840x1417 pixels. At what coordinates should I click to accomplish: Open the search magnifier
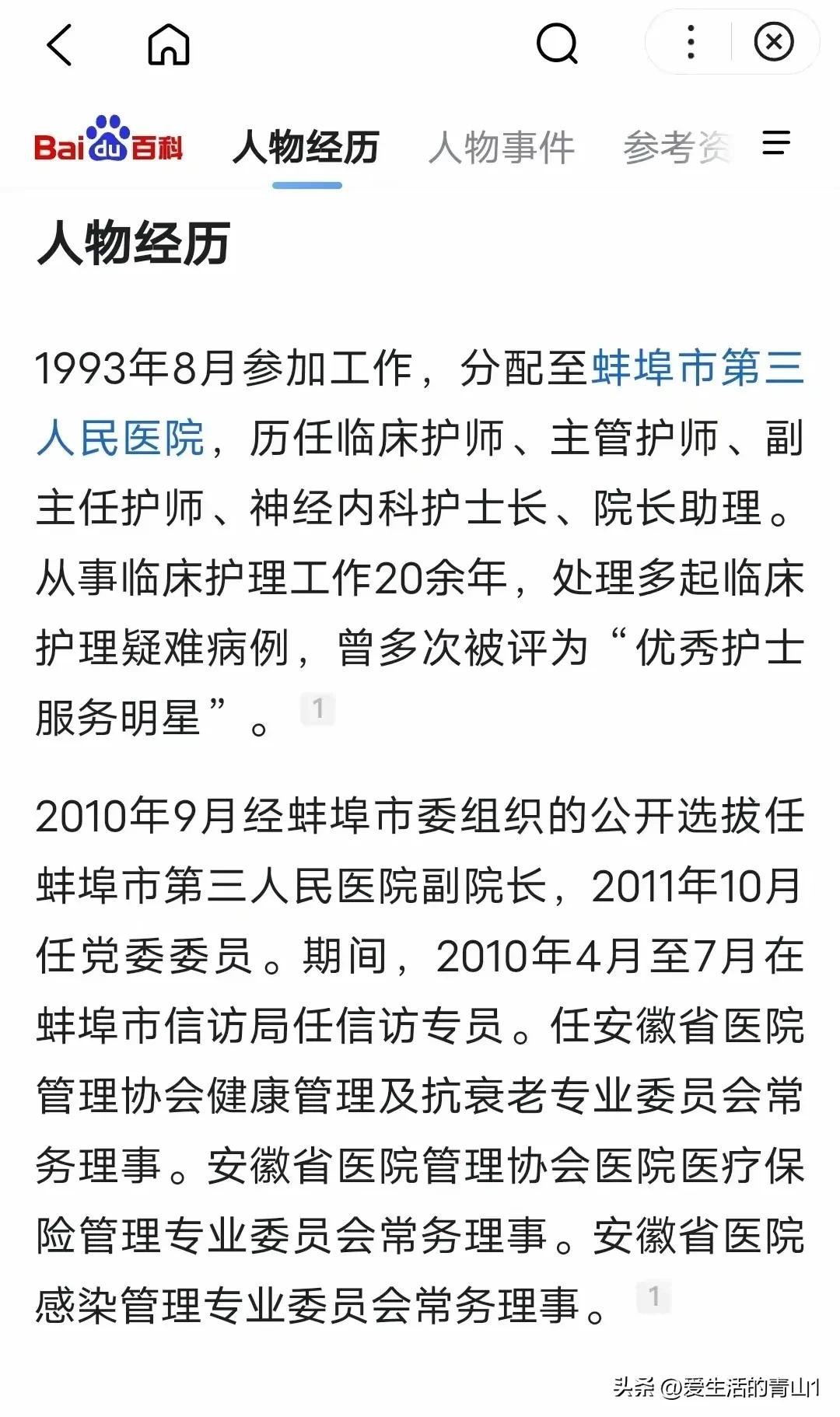557,44
